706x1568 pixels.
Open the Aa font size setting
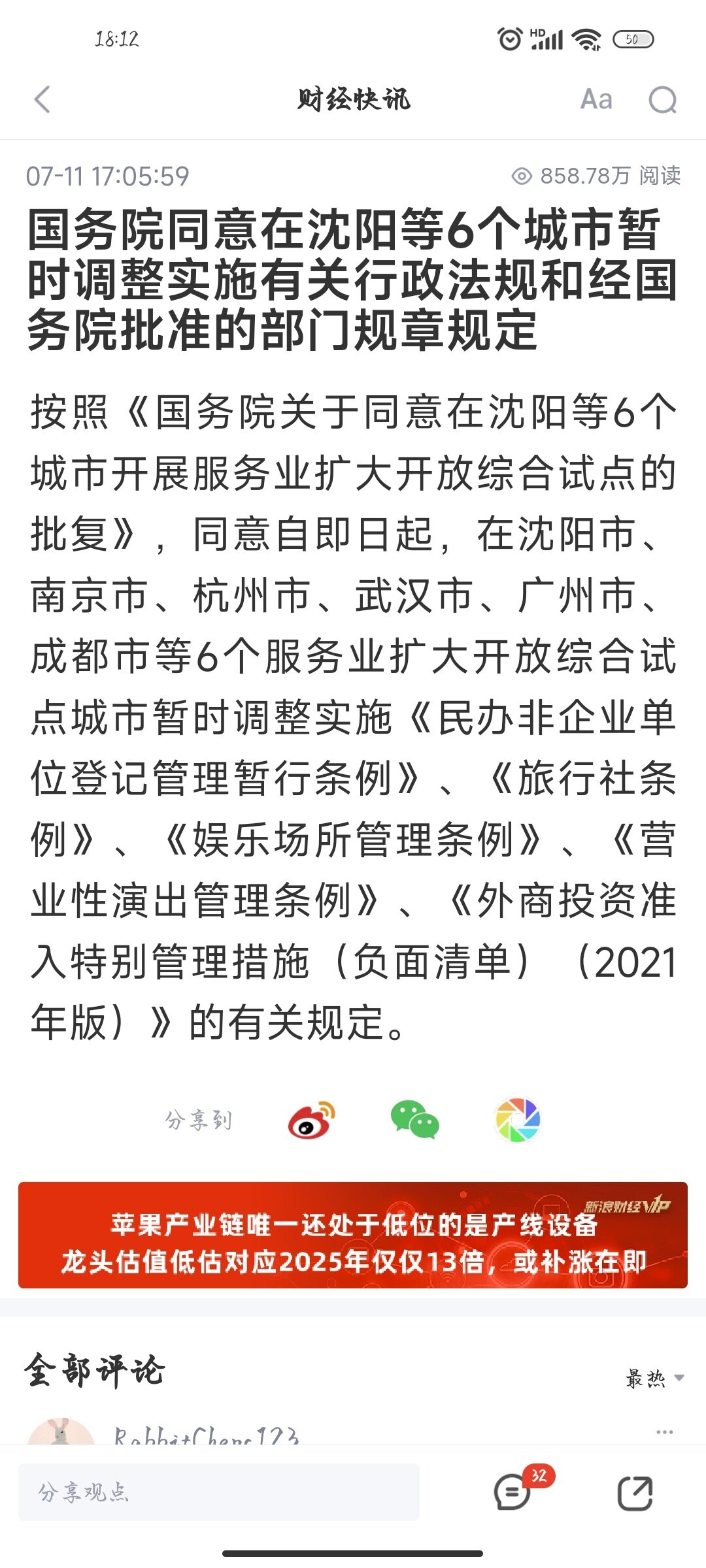(x=596, y=100)
